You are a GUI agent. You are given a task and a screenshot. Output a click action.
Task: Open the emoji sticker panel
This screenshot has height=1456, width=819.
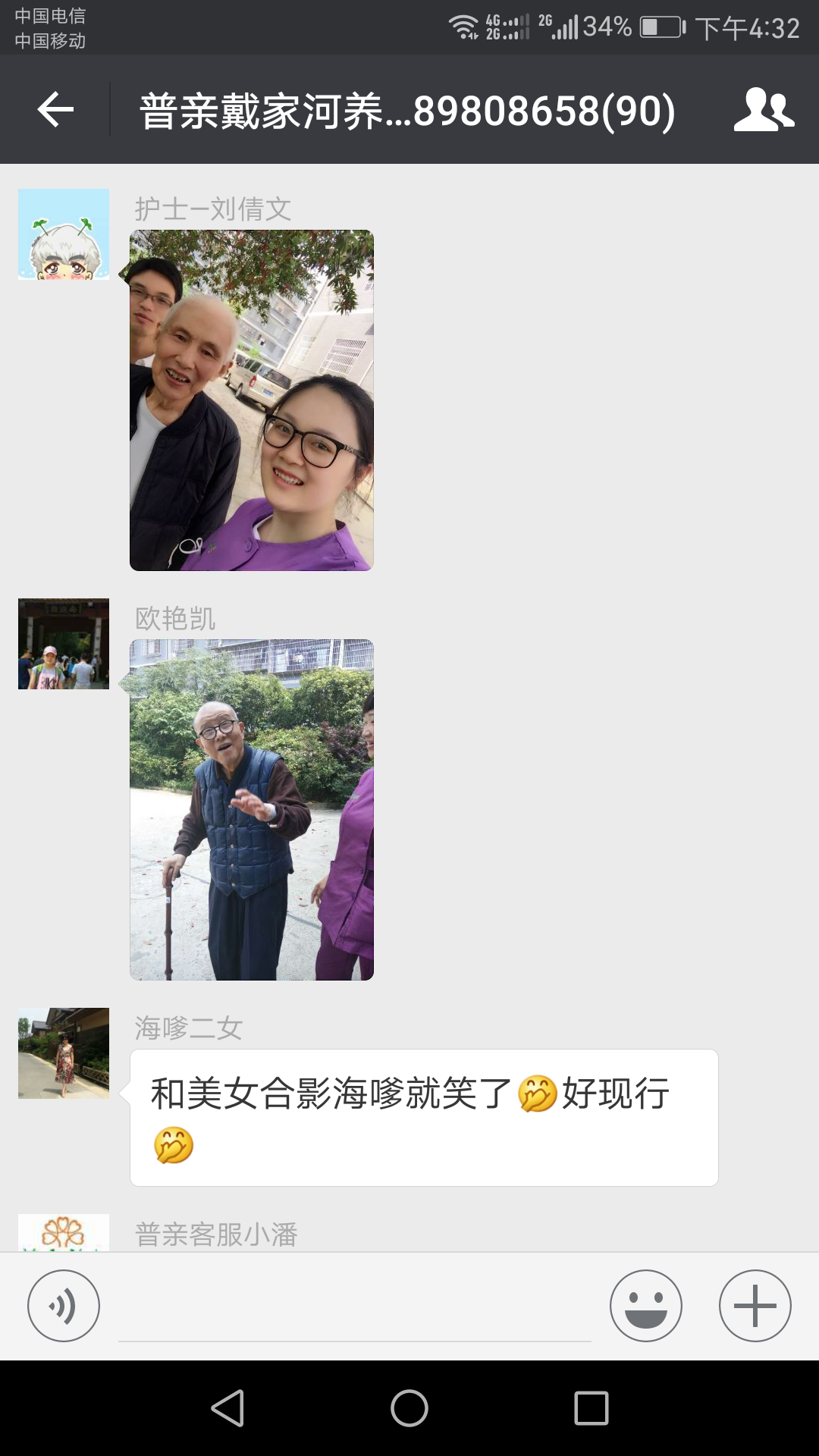coord(645,1306)
